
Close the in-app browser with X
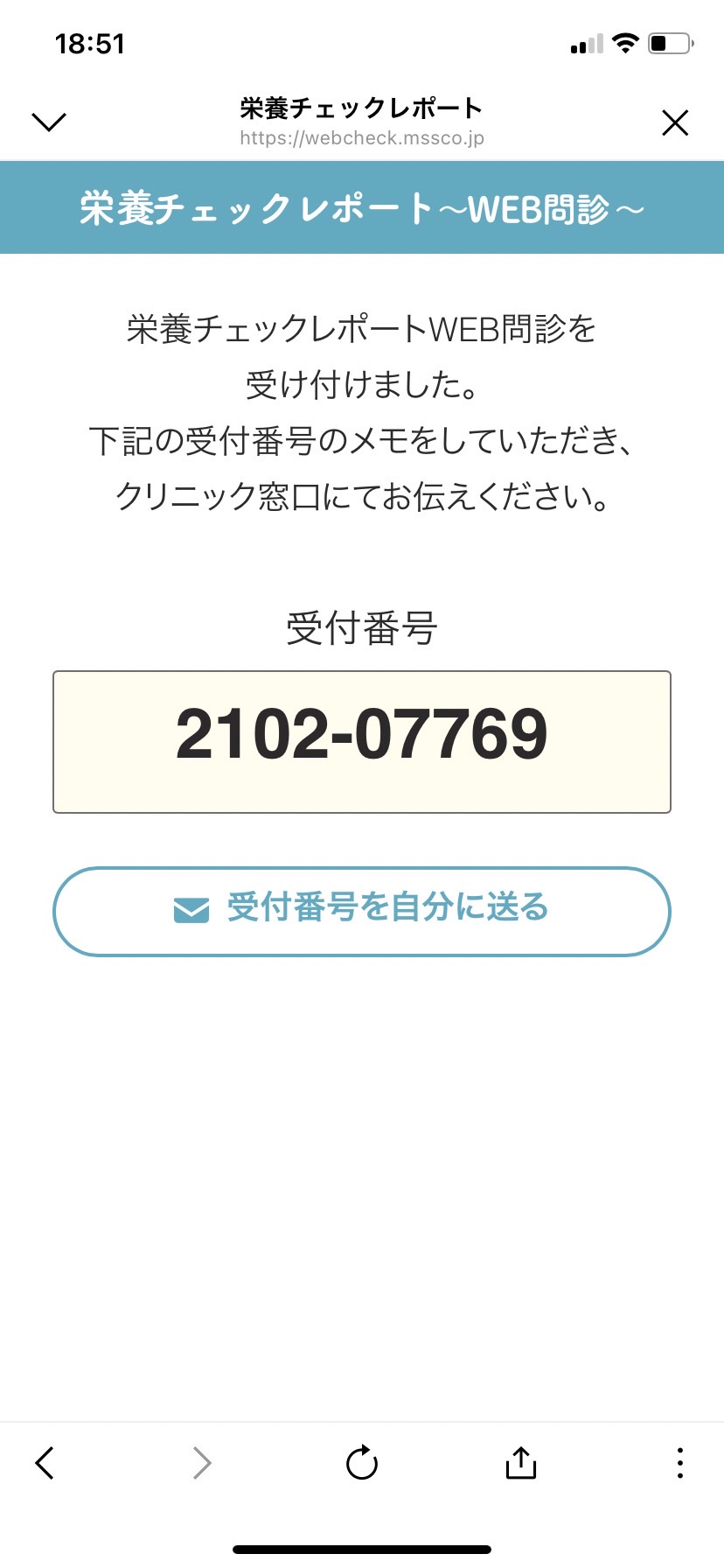pos(675,122)
